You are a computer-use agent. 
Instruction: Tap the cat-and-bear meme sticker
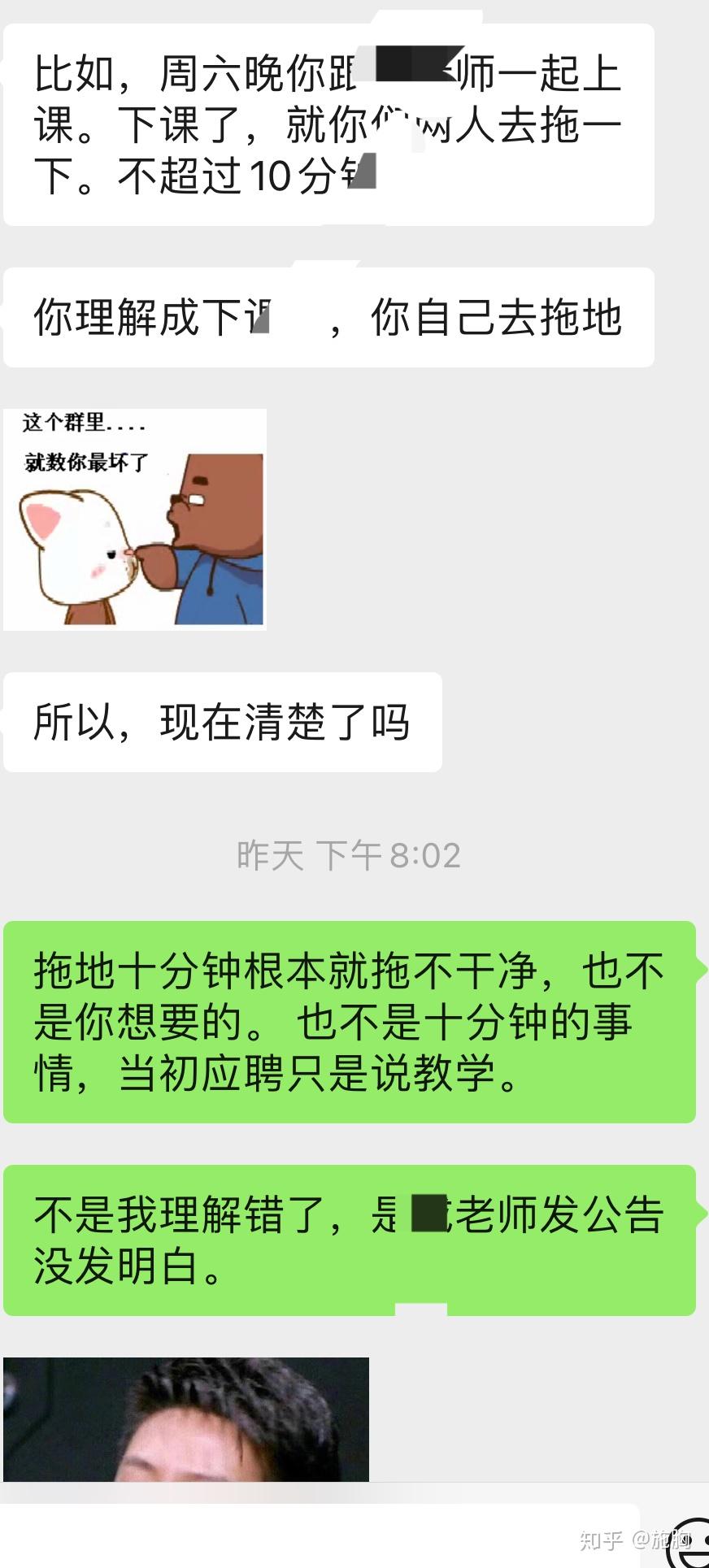tap(134, 520)
